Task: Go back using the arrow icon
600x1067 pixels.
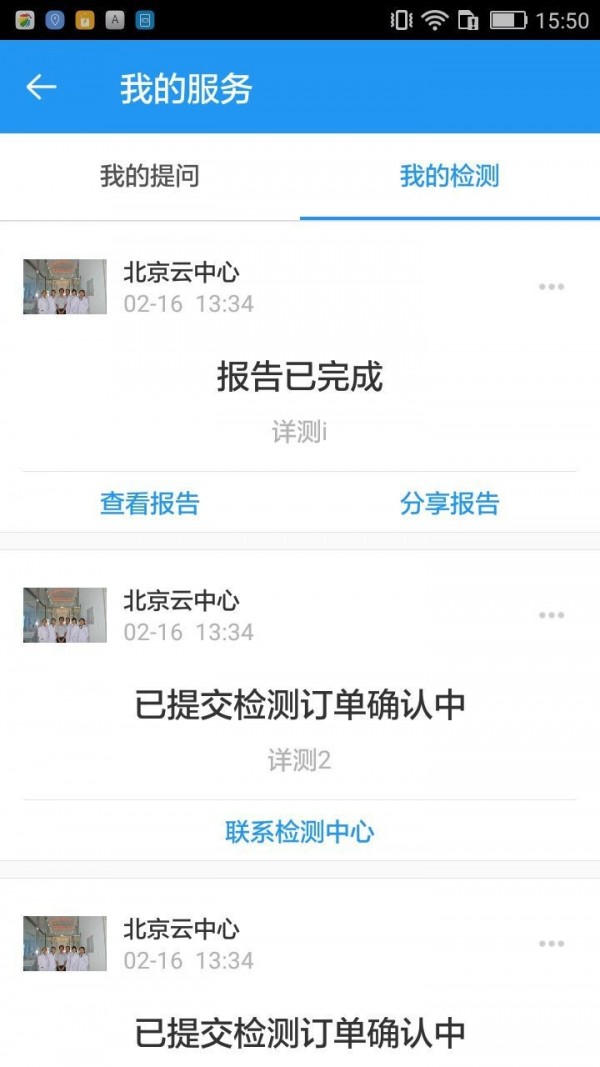Action: [41, 88]
